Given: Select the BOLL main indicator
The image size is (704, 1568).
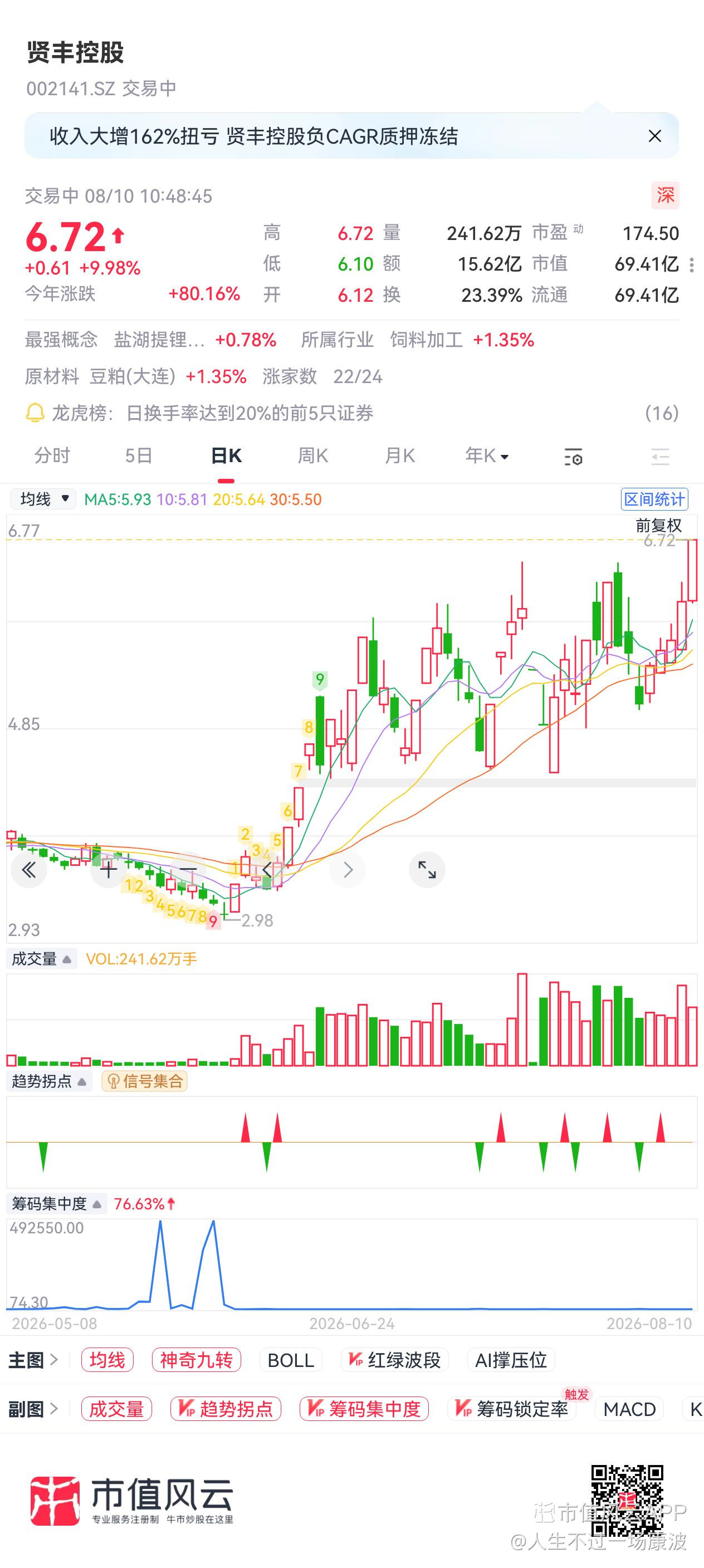Looking at the screenshot, I should (291, 1360).
